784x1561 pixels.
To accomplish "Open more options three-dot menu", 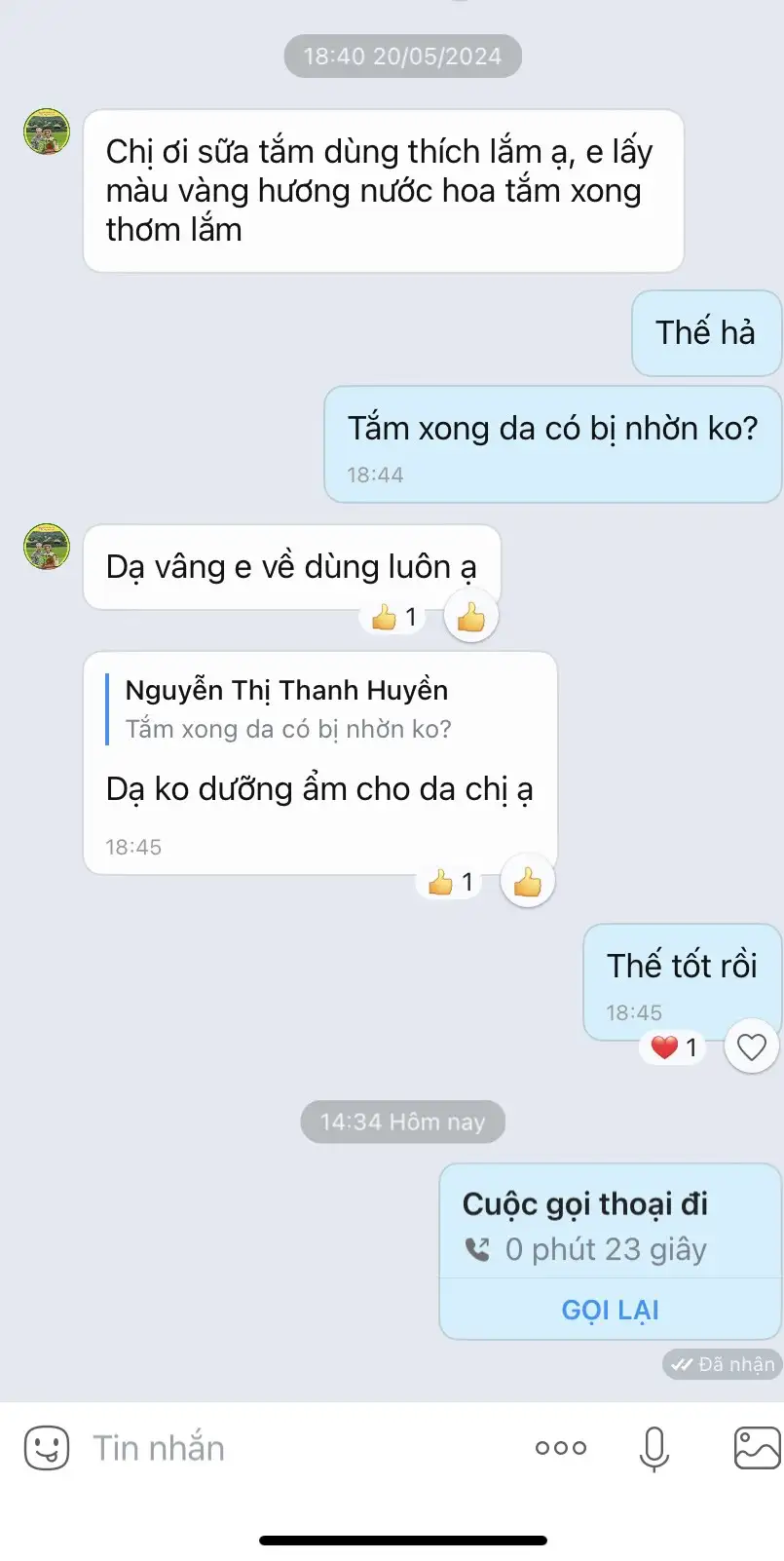I will (561, 1448).
